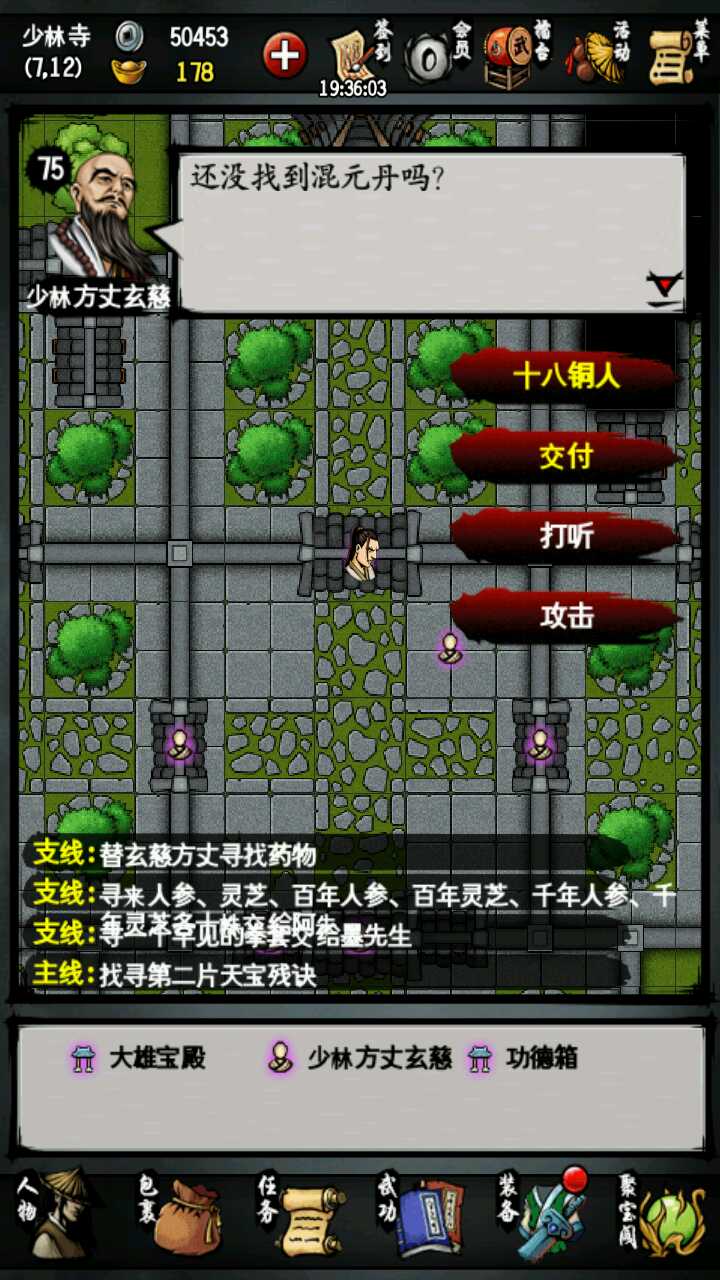Tap the red plus recharge button

pyautogui.click(x=284, y=54)
